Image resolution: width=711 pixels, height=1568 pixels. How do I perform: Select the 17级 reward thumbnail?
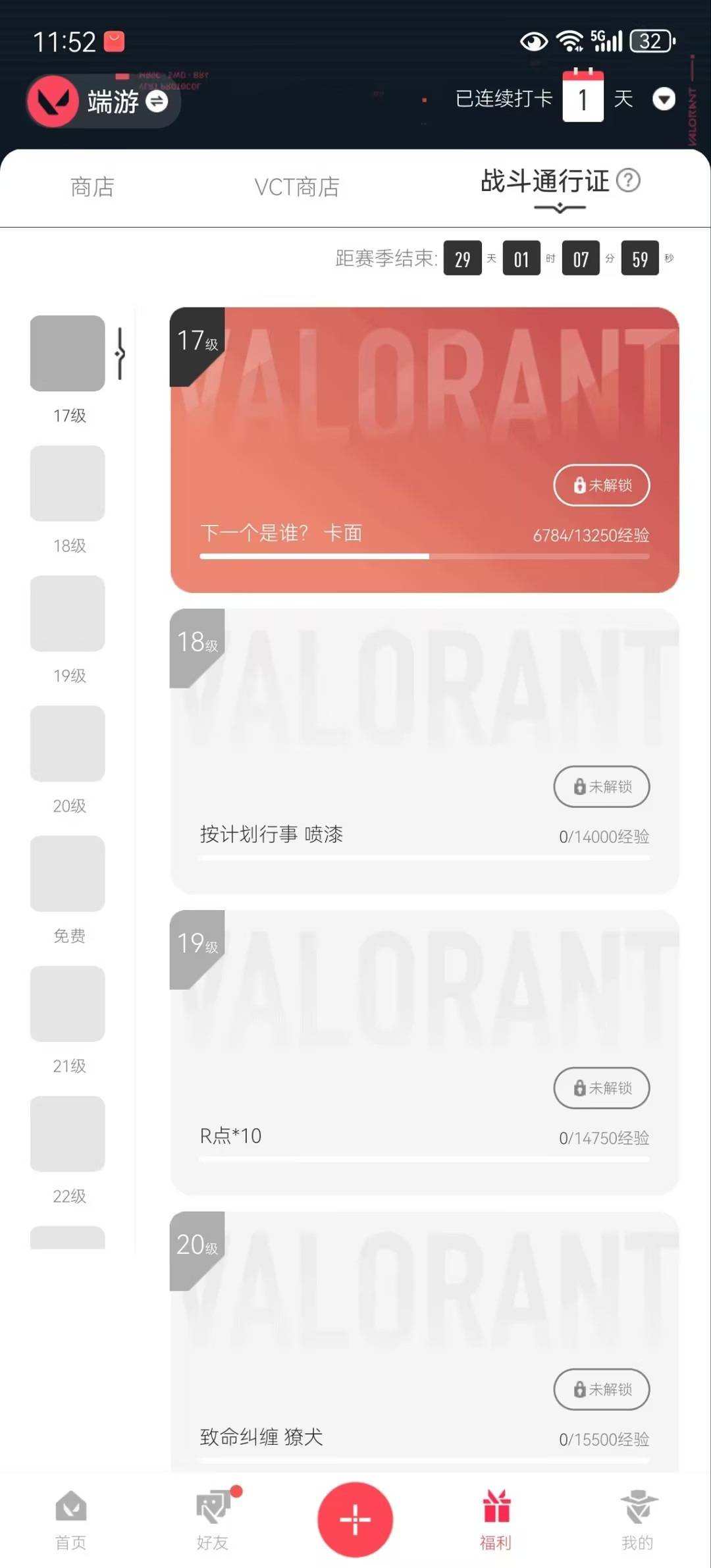click(68, 353)
